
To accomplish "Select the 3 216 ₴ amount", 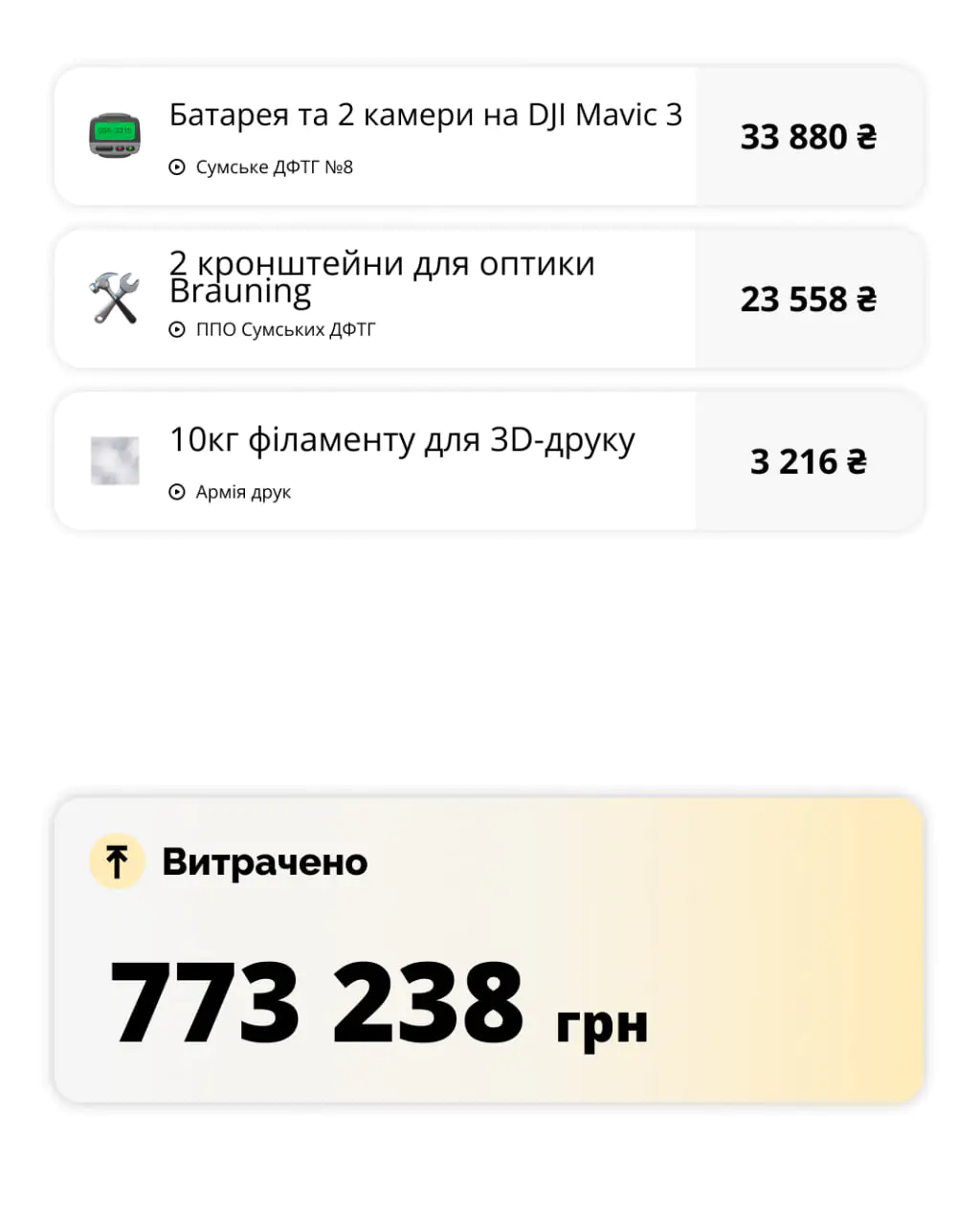I will [810, 460].
